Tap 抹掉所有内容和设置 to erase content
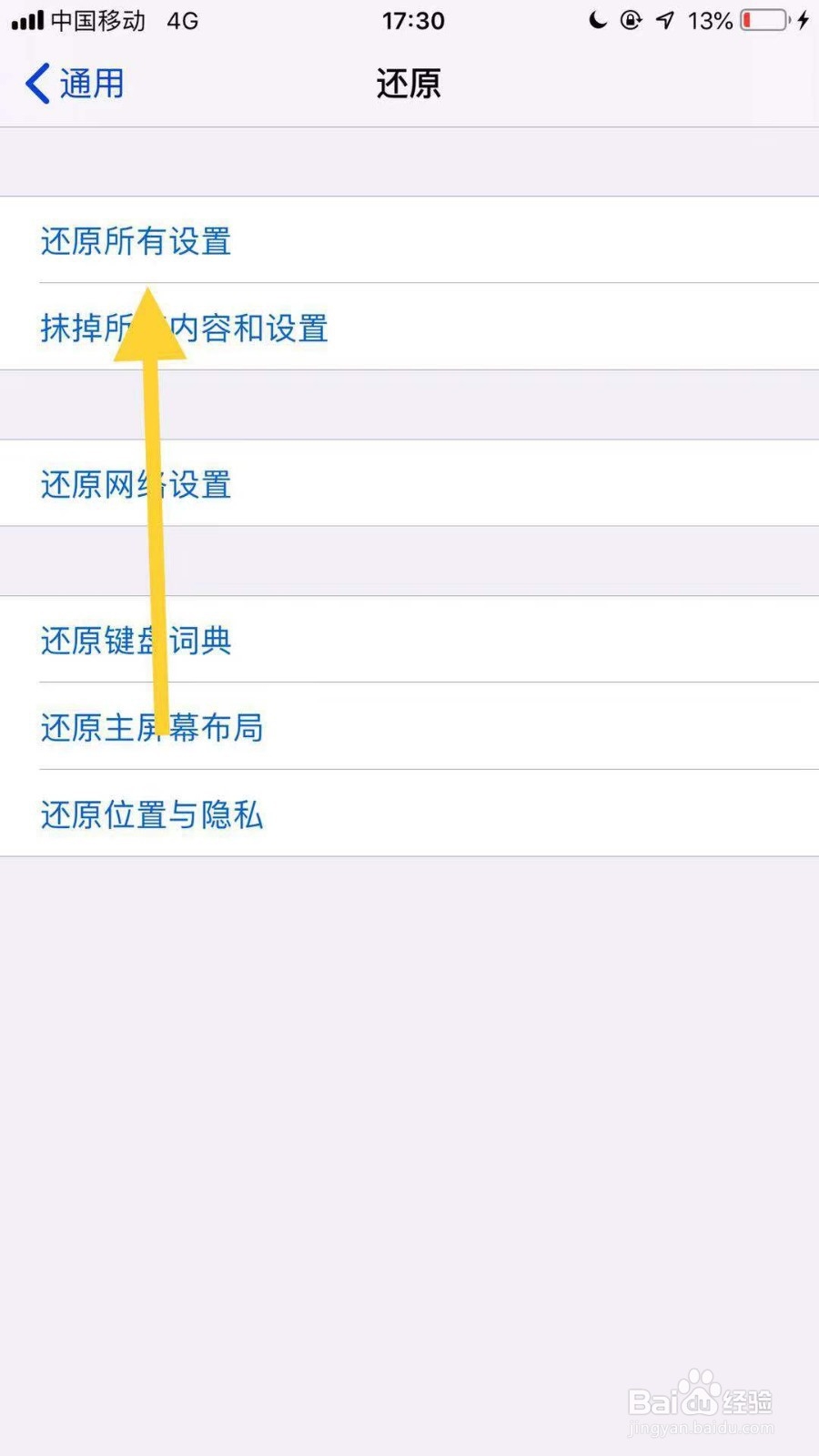Image resolution: width=819 pixels, height=1456 pixels. coord(184,329)
